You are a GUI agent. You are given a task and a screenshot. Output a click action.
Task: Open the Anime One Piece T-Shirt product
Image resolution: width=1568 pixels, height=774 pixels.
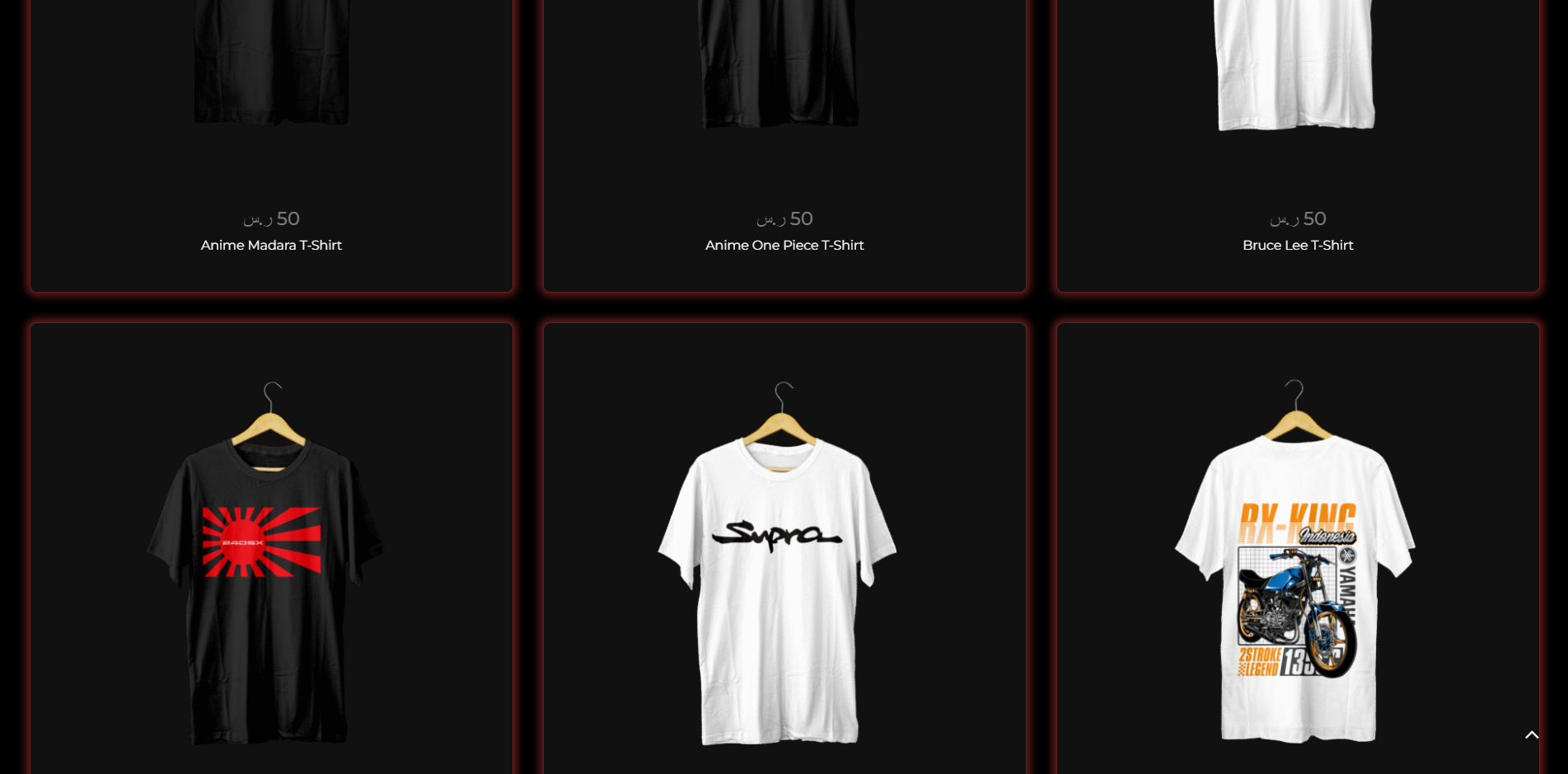coord(784,245)
